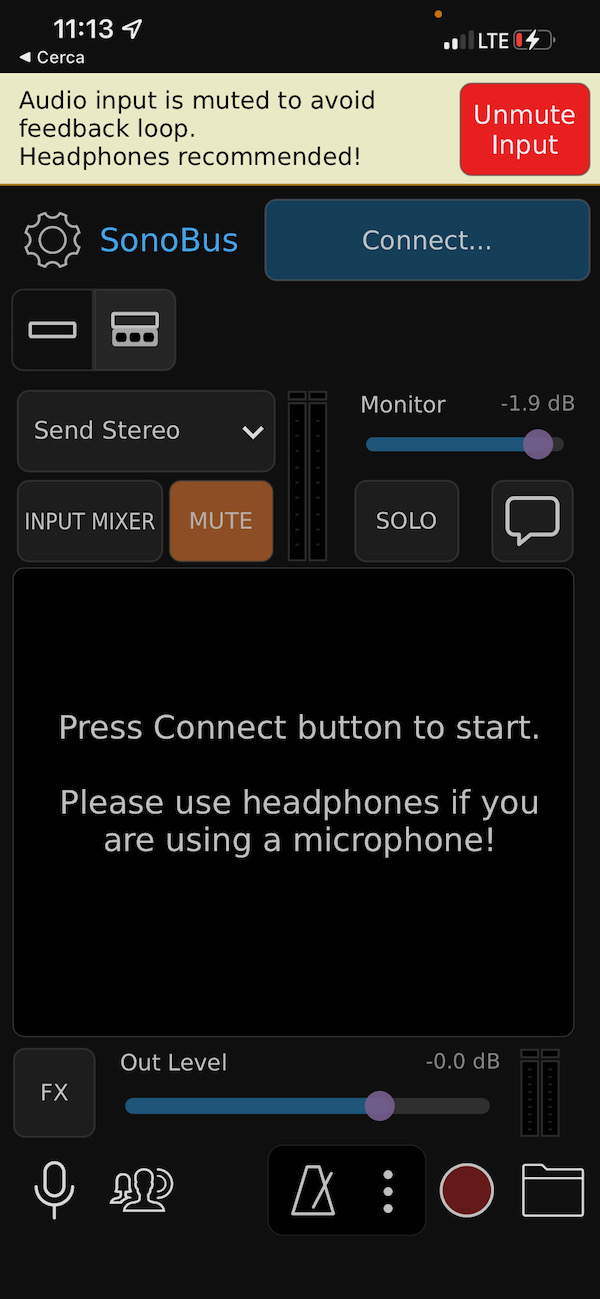This screenshot has height=1299, width=600.
Task: Expand the Send Stereo dropdown
Action: 146,431
